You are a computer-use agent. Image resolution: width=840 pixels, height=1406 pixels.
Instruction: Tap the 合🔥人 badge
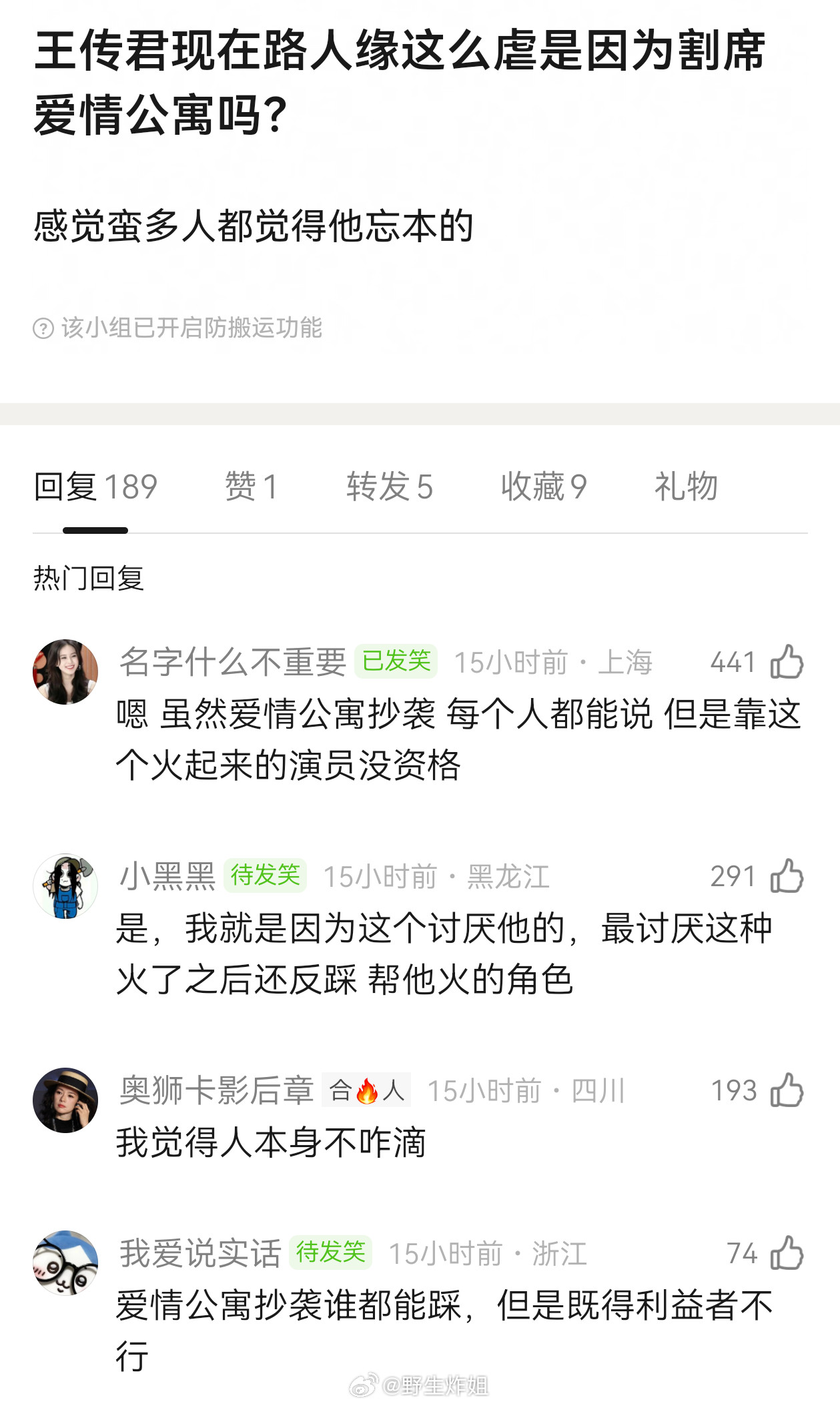367,1090
